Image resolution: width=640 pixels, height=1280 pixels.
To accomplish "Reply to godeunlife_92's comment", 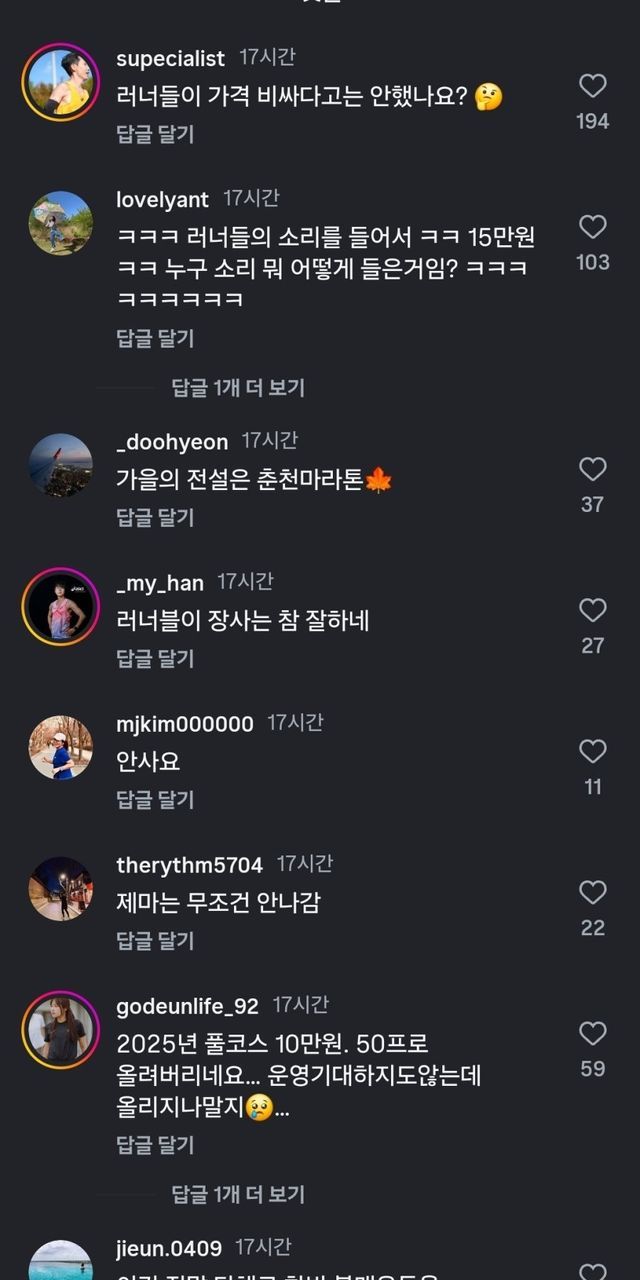I will (x=155, y=1144).
